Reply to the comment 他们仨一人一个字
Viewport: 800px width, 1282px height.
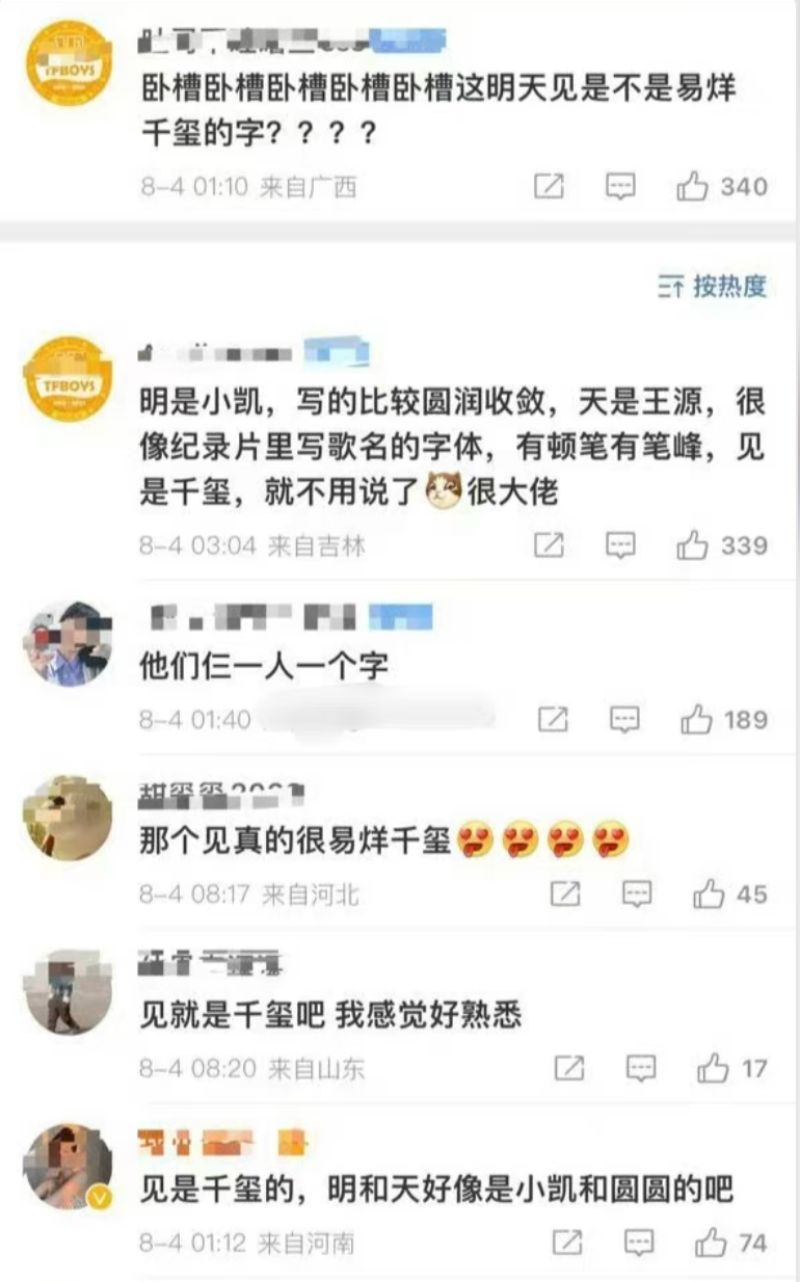tap(625, 719)
